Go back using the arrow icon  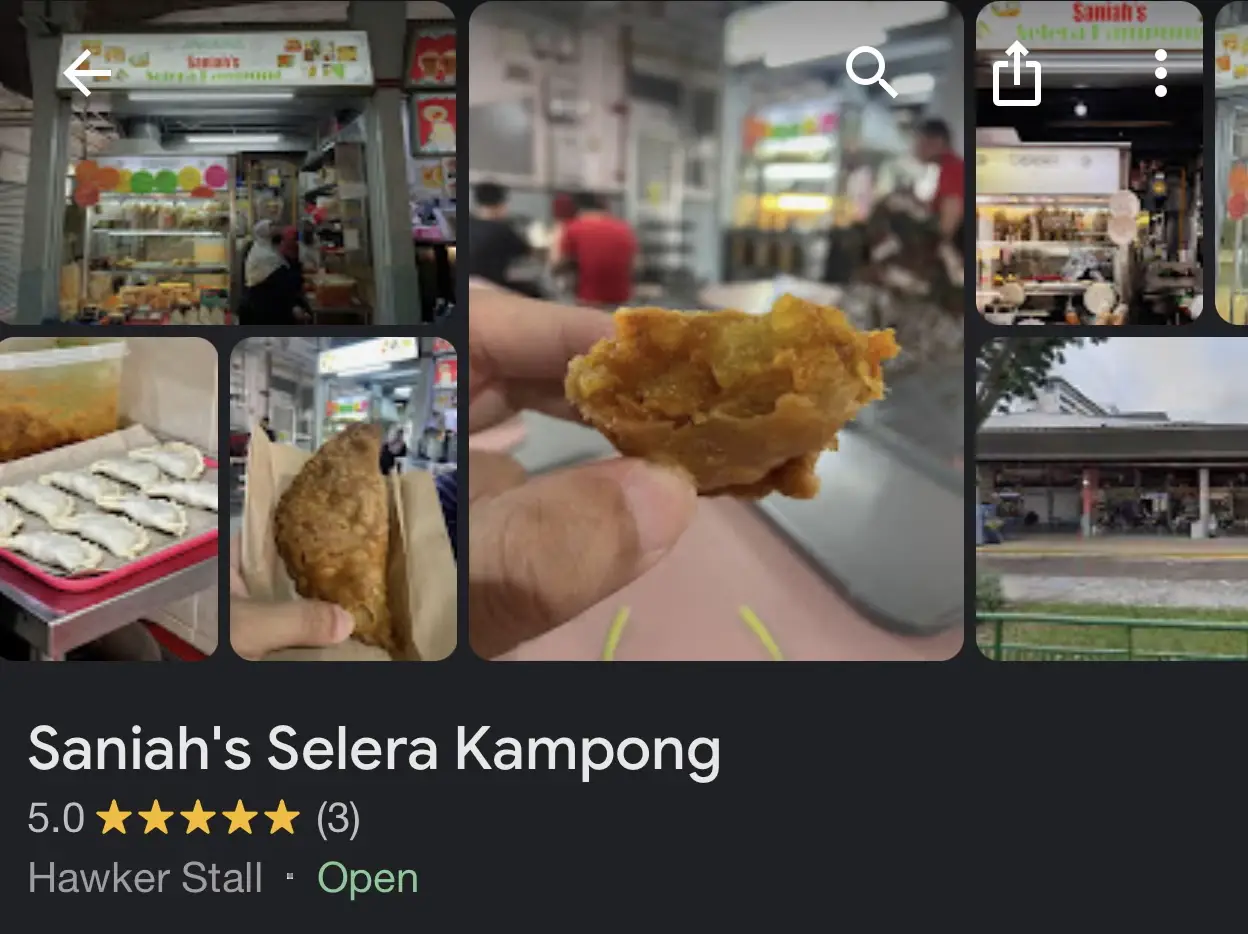click(x=87, y=73)
